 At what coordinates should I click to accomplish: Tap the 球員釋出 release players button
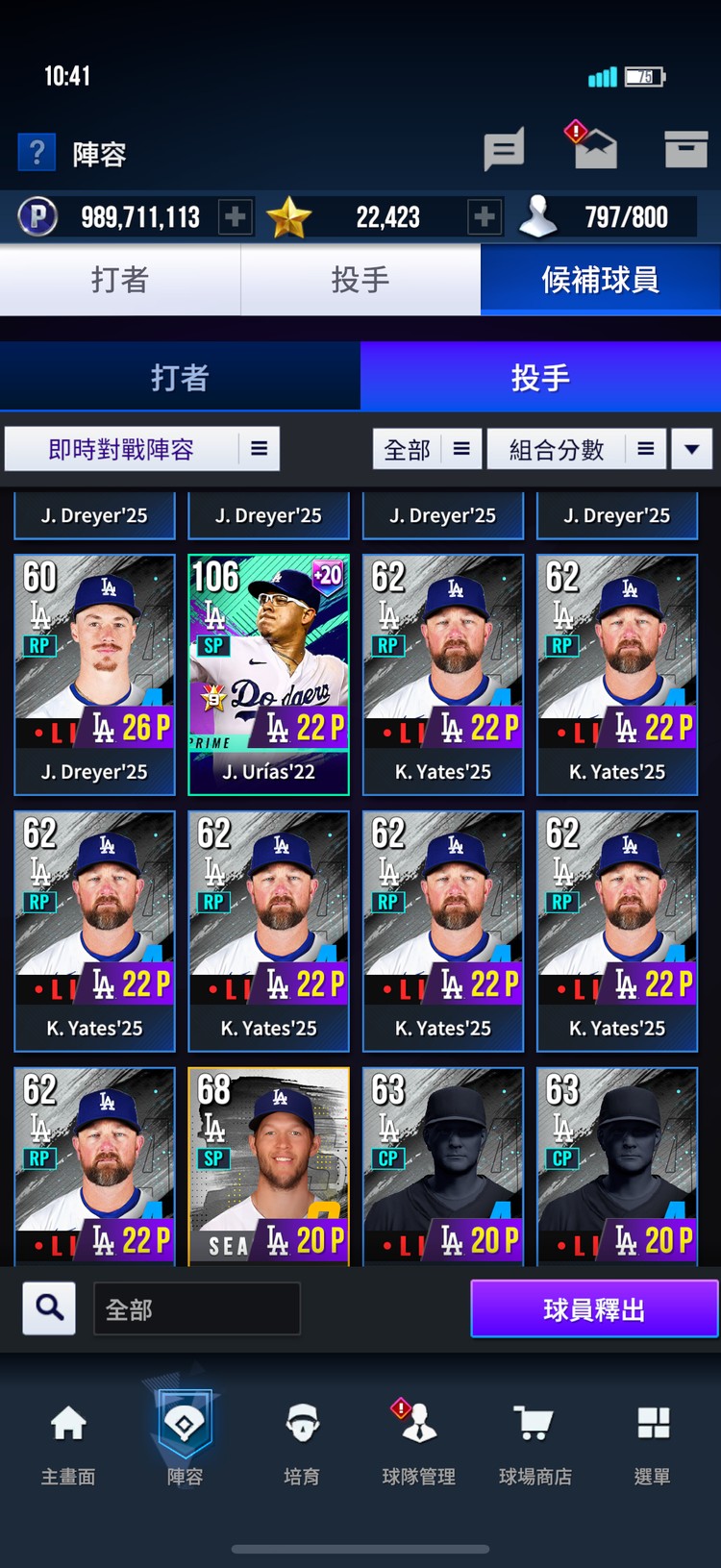coord(594,1308)
